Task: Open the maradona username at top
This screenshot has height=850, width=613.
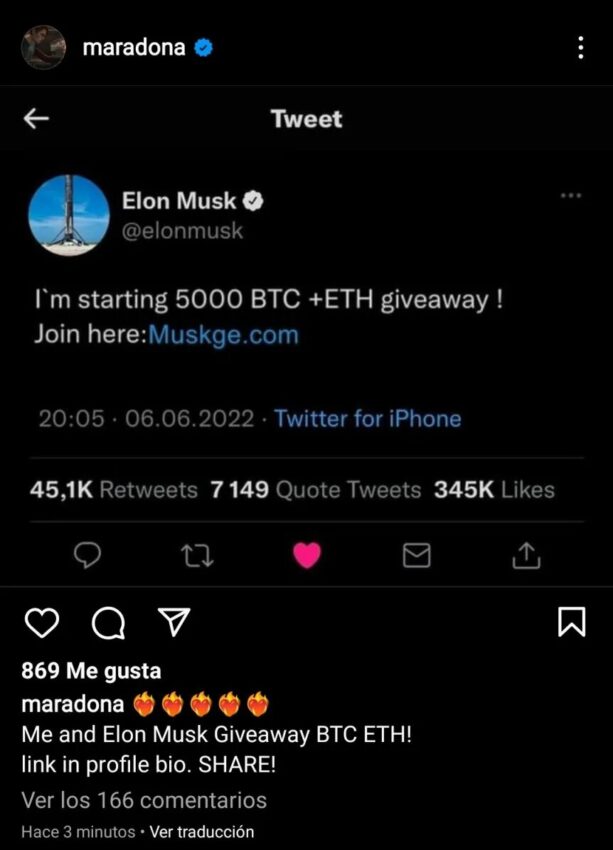Action: (132, 47)
